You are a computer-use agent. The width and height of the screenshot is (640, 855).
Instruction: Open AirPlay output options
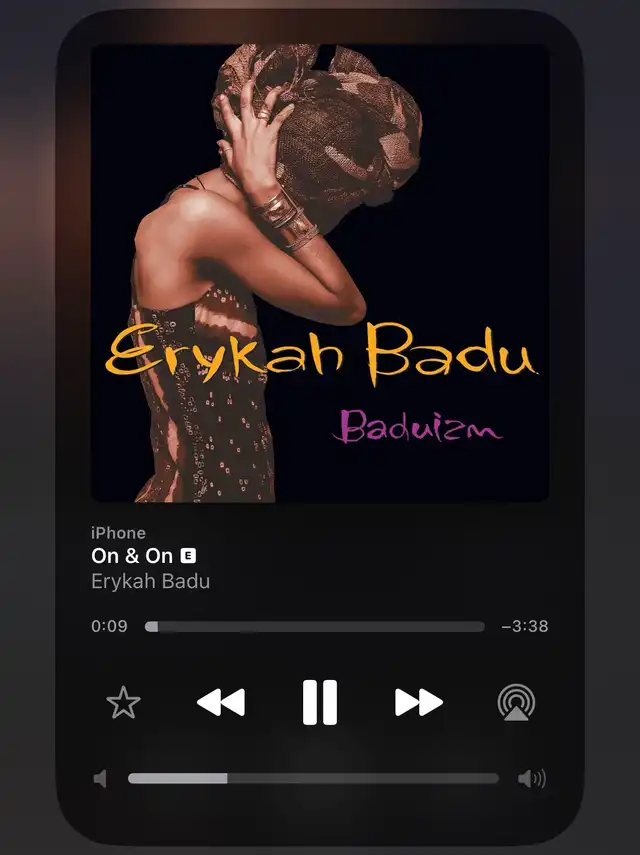click(x=516, y=703)
